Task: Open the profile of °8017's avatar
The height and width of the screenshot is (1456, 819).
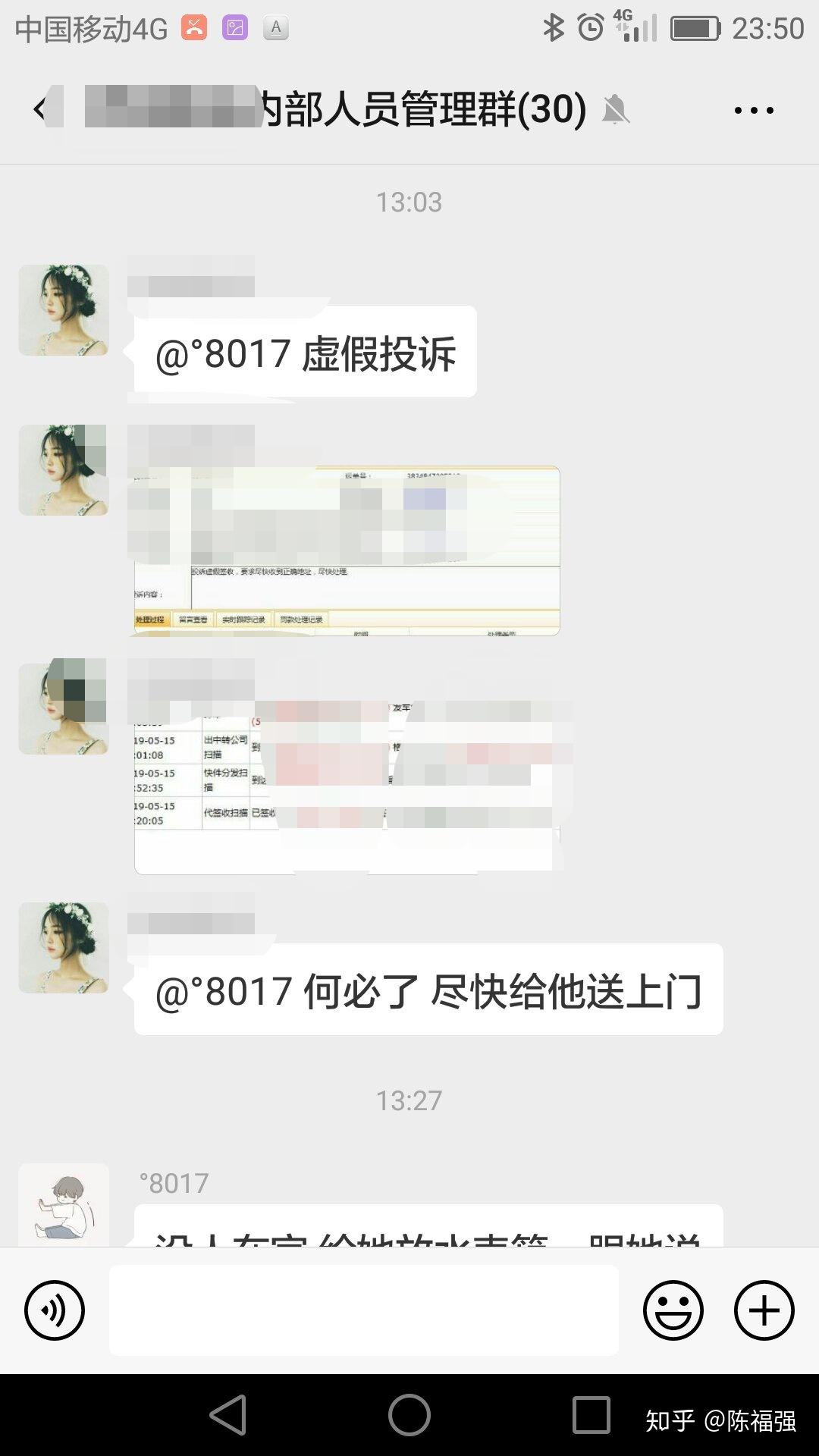Action: tap(64, 1204)
